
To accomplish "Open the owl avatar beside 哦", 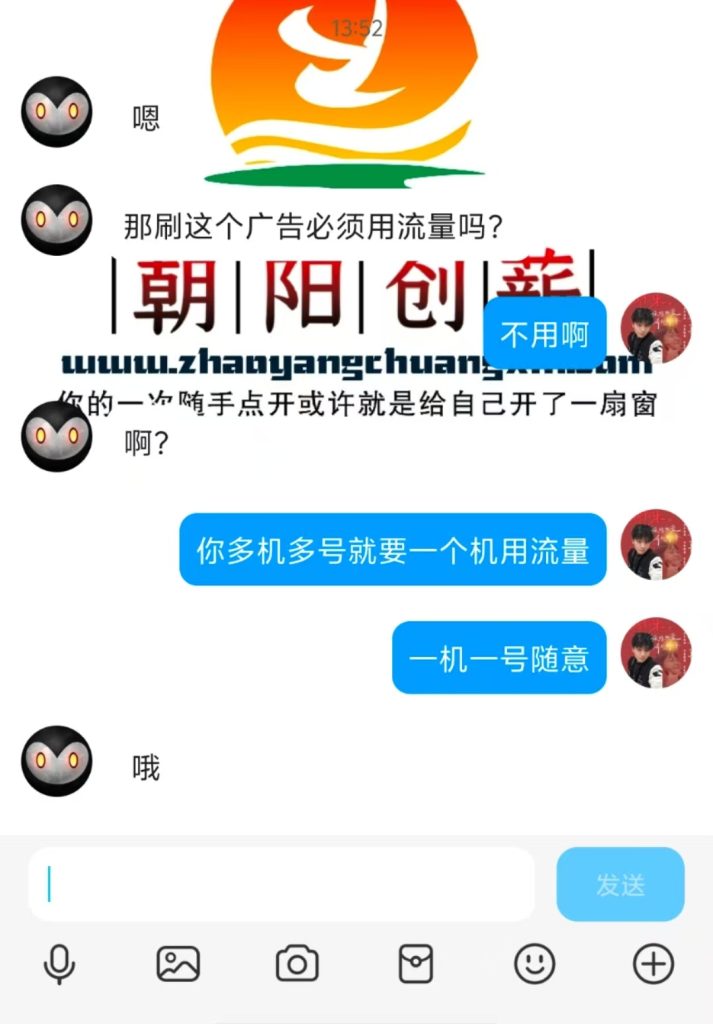I will tap(57, 761).
